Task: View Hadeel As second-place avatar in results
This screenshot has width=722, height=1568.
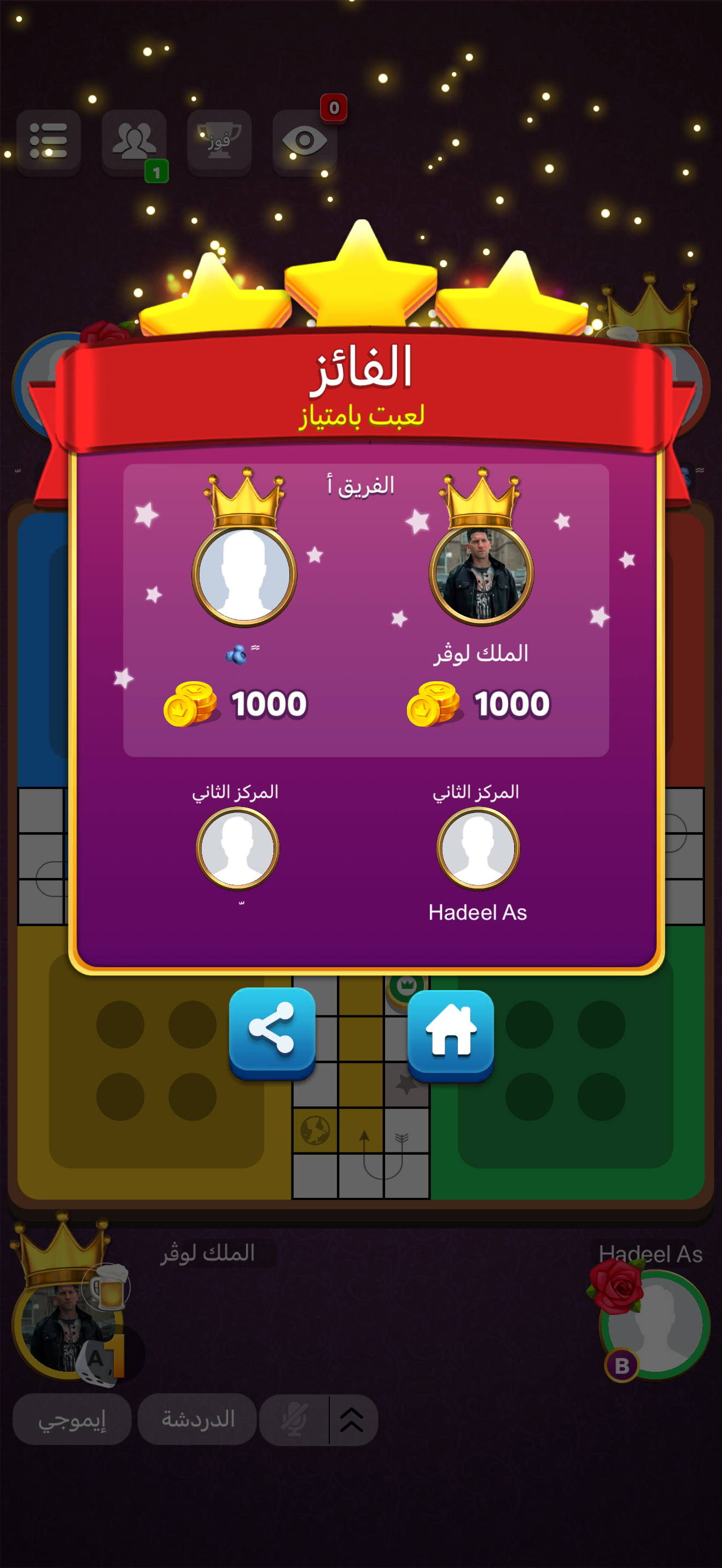Action: pos(478,848)
